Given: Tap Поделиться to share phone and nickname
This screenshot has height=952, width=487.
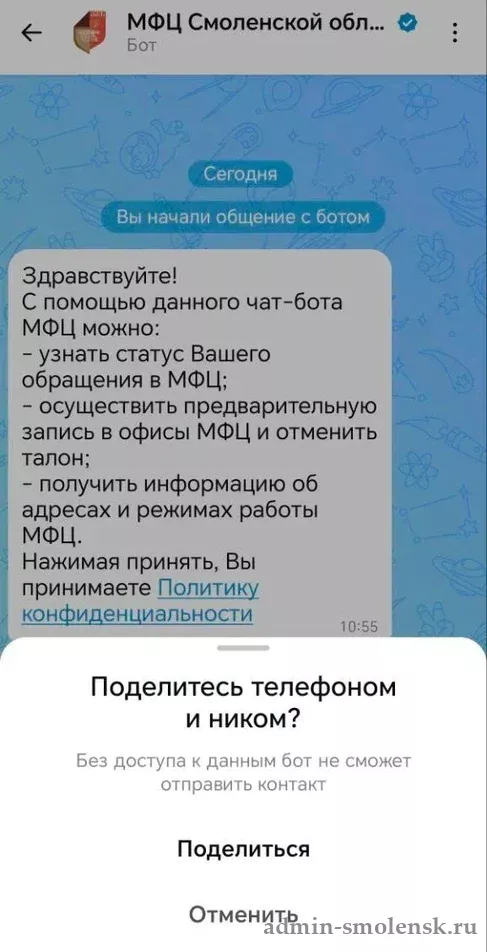Looking at the screenshot, I should coord(244,848).
